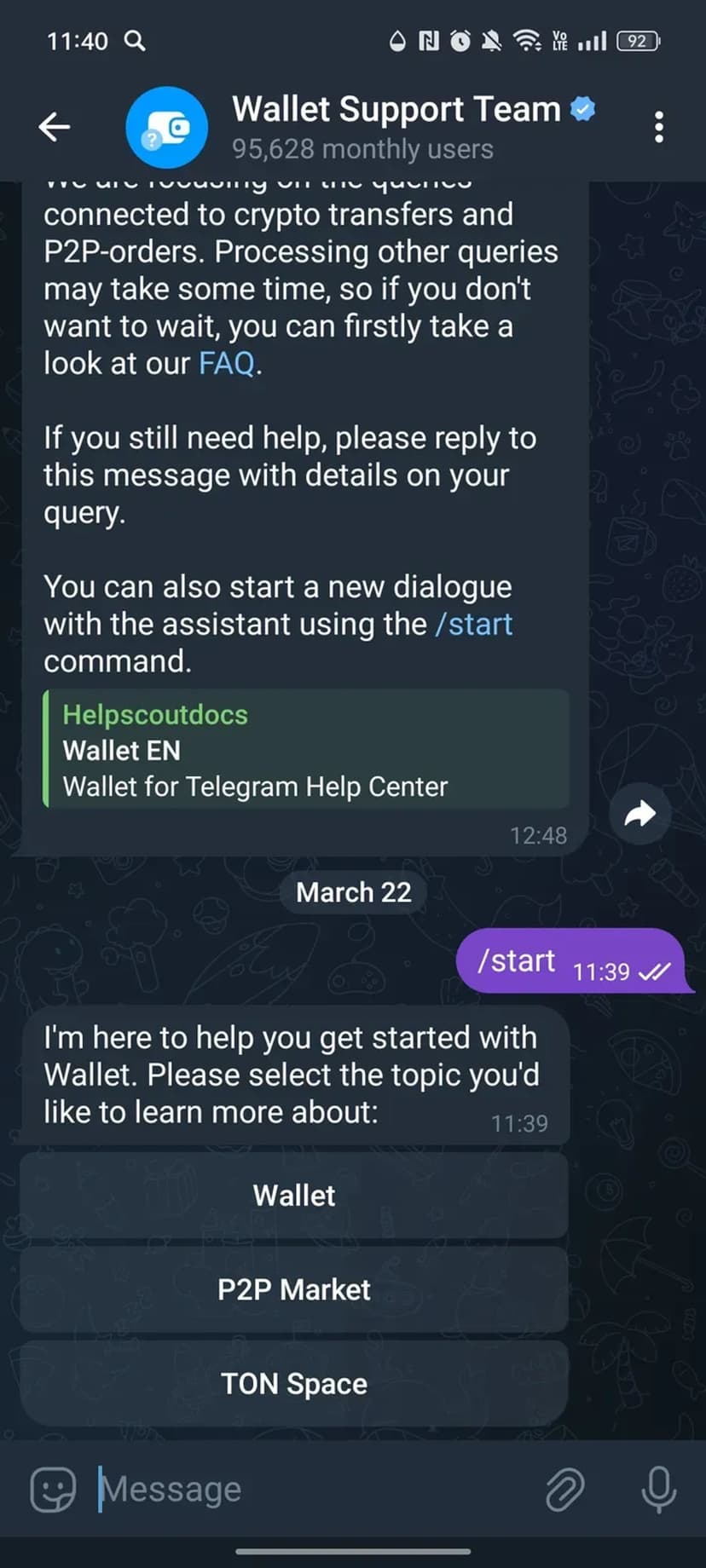Go back from Wallet Support chat

point(55,127)
